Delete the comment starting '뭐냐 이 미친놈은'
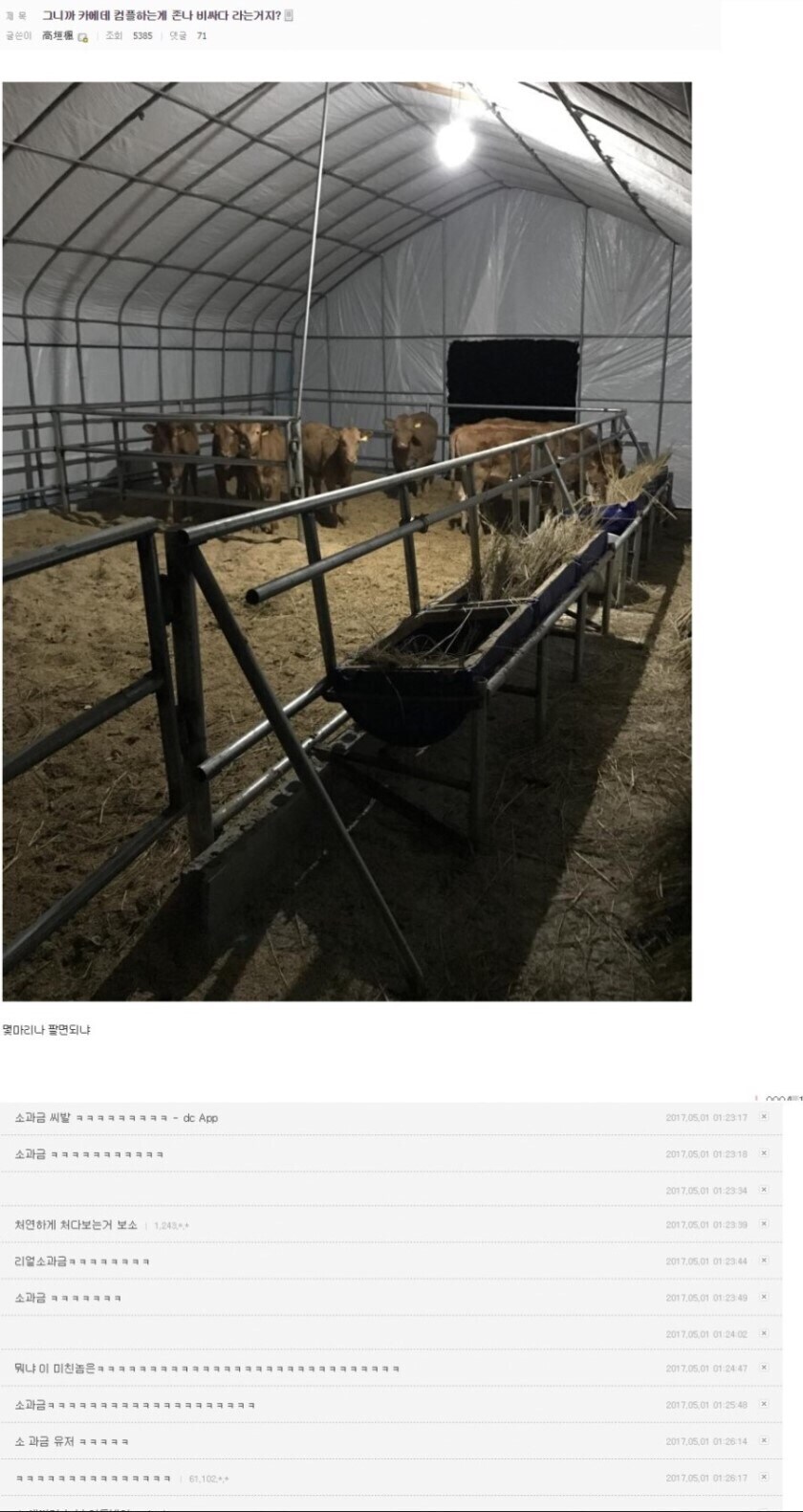 click(763, 1368)
